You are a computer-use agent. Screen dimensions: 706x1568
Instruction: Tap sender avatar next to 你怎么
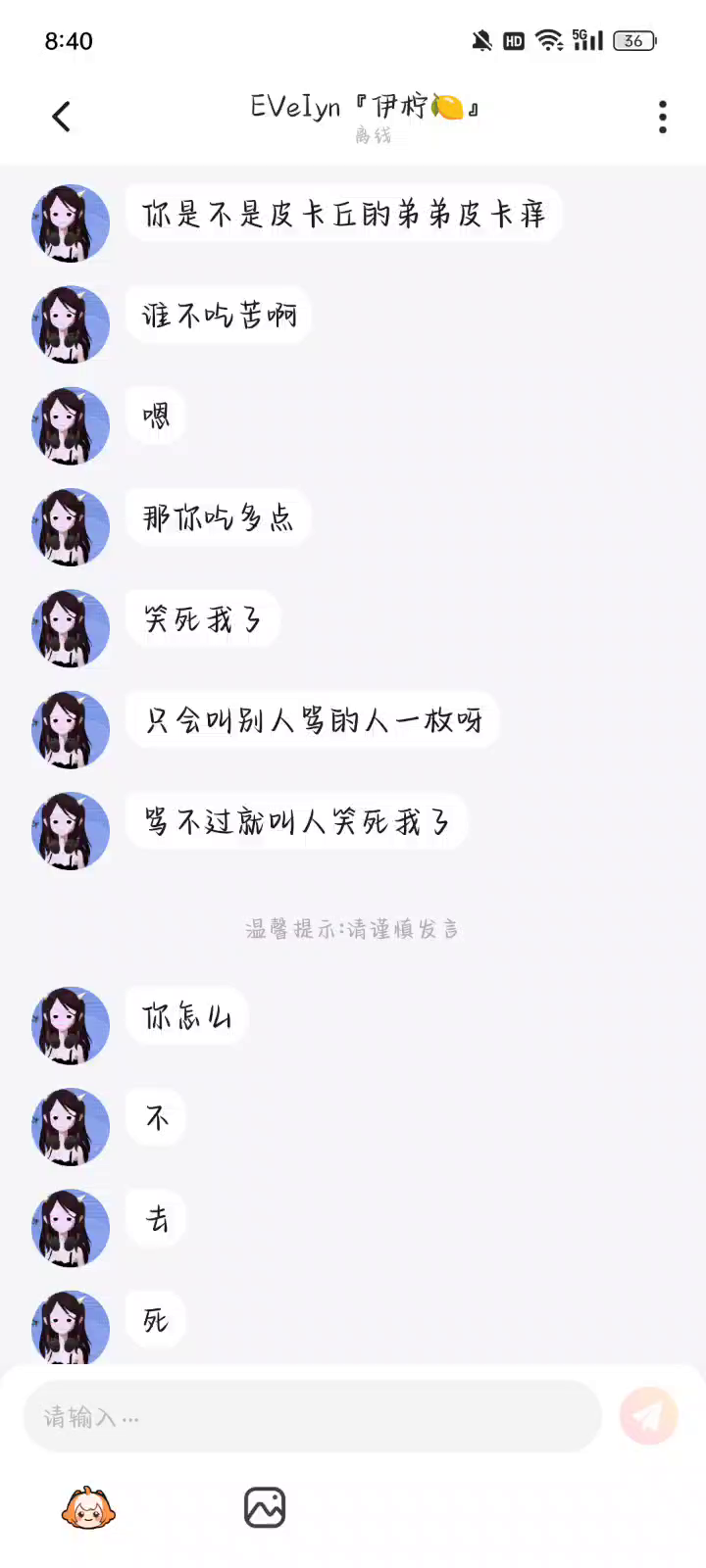click(x=71, y=1025)
